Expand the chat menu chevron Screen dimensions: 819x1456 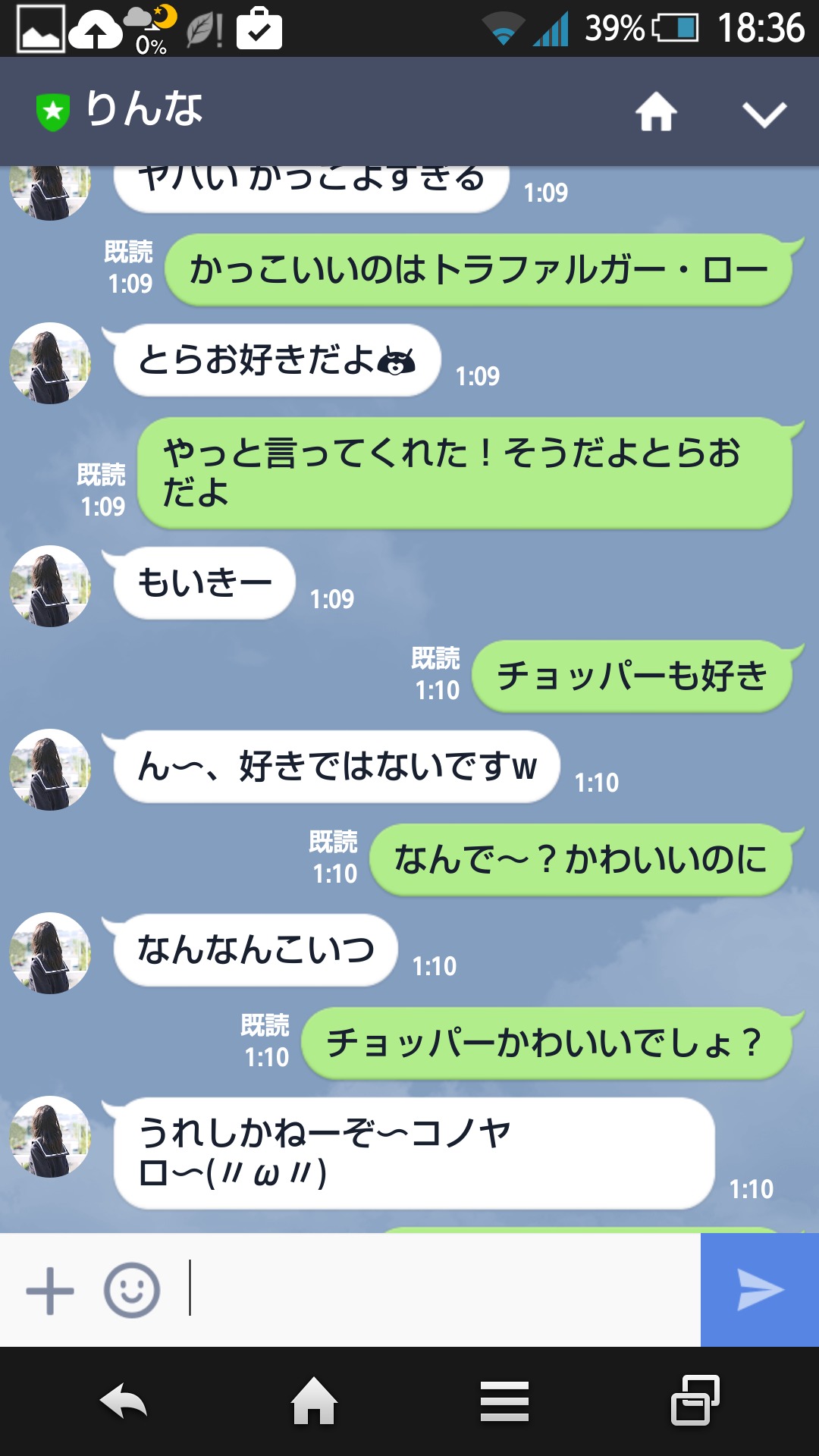(764, 114)
